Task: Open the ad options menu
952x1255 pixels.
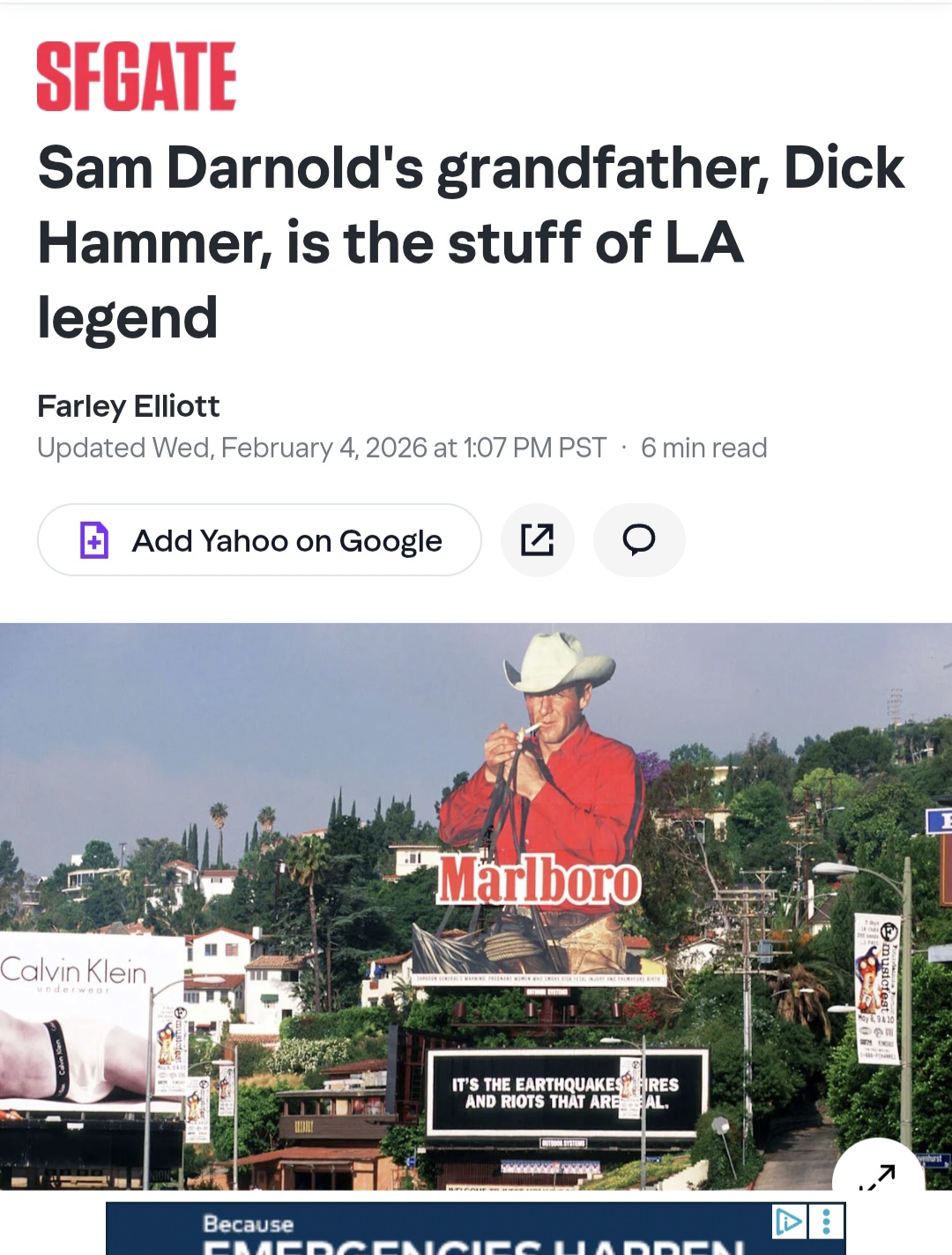Action: pos(826,1222)
